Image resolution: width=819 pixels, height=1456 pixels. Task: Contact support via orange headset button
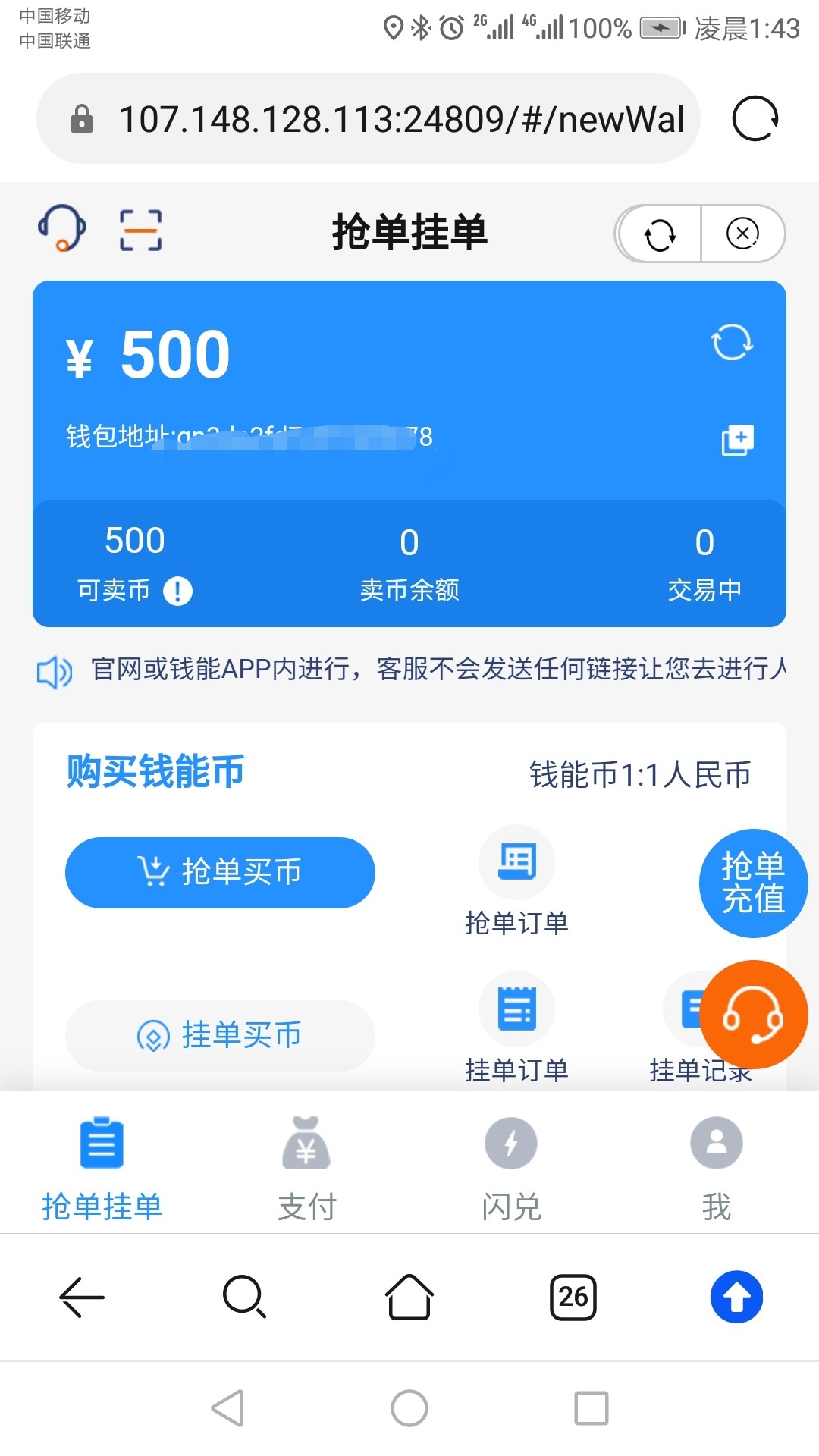[x=753, y=1015]
